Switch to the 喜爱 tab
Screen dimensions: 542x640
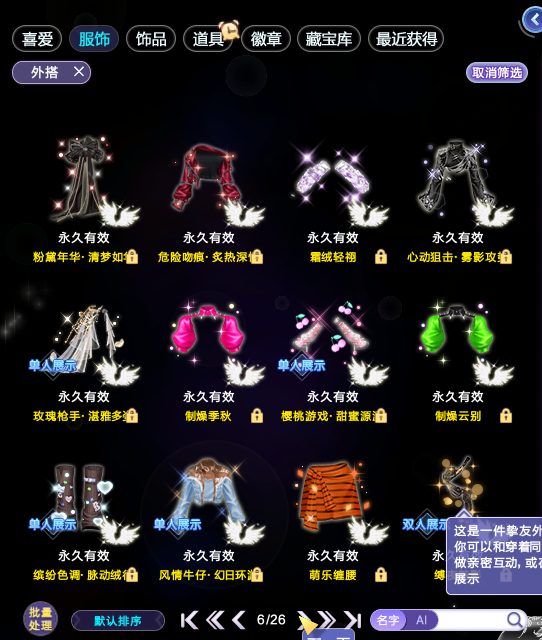point(37,39)
